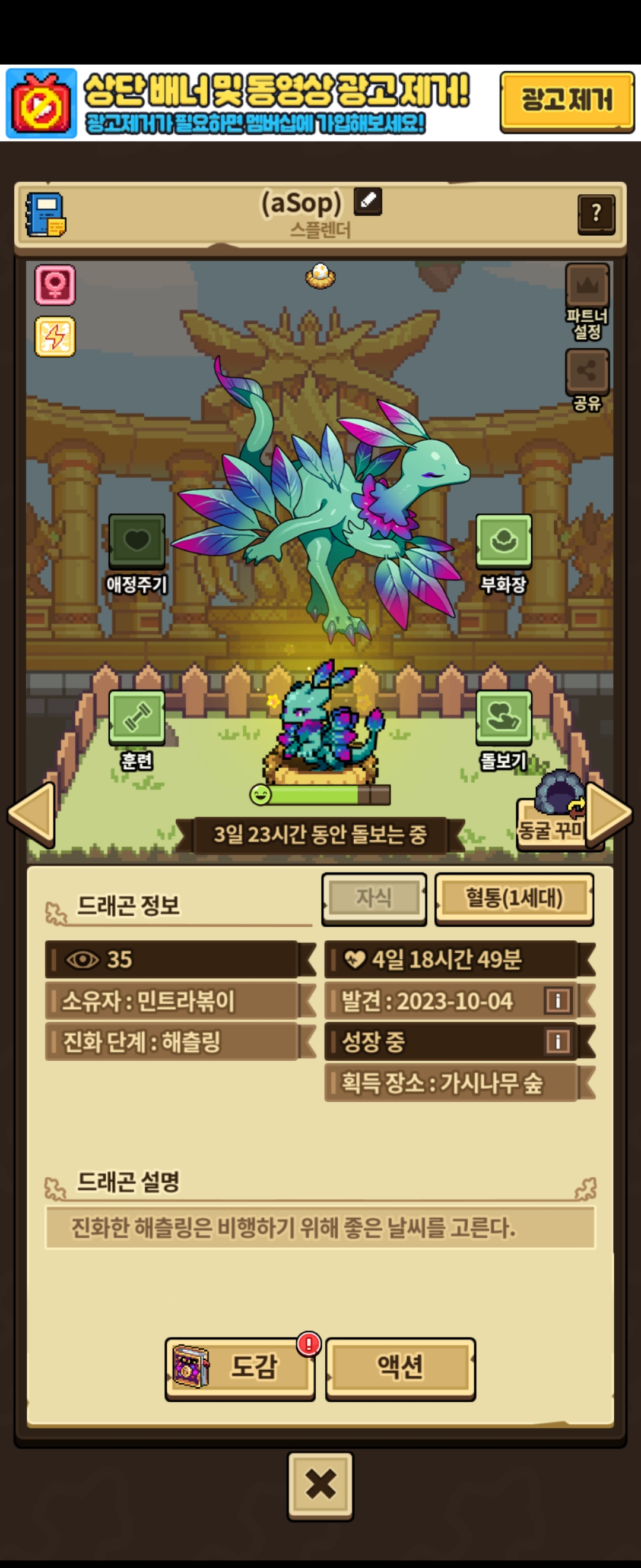Image resolution: width=641 pixels, height=1568 pixels.
Task: Go to next dragon with right arrow
Action: point(608,814)
